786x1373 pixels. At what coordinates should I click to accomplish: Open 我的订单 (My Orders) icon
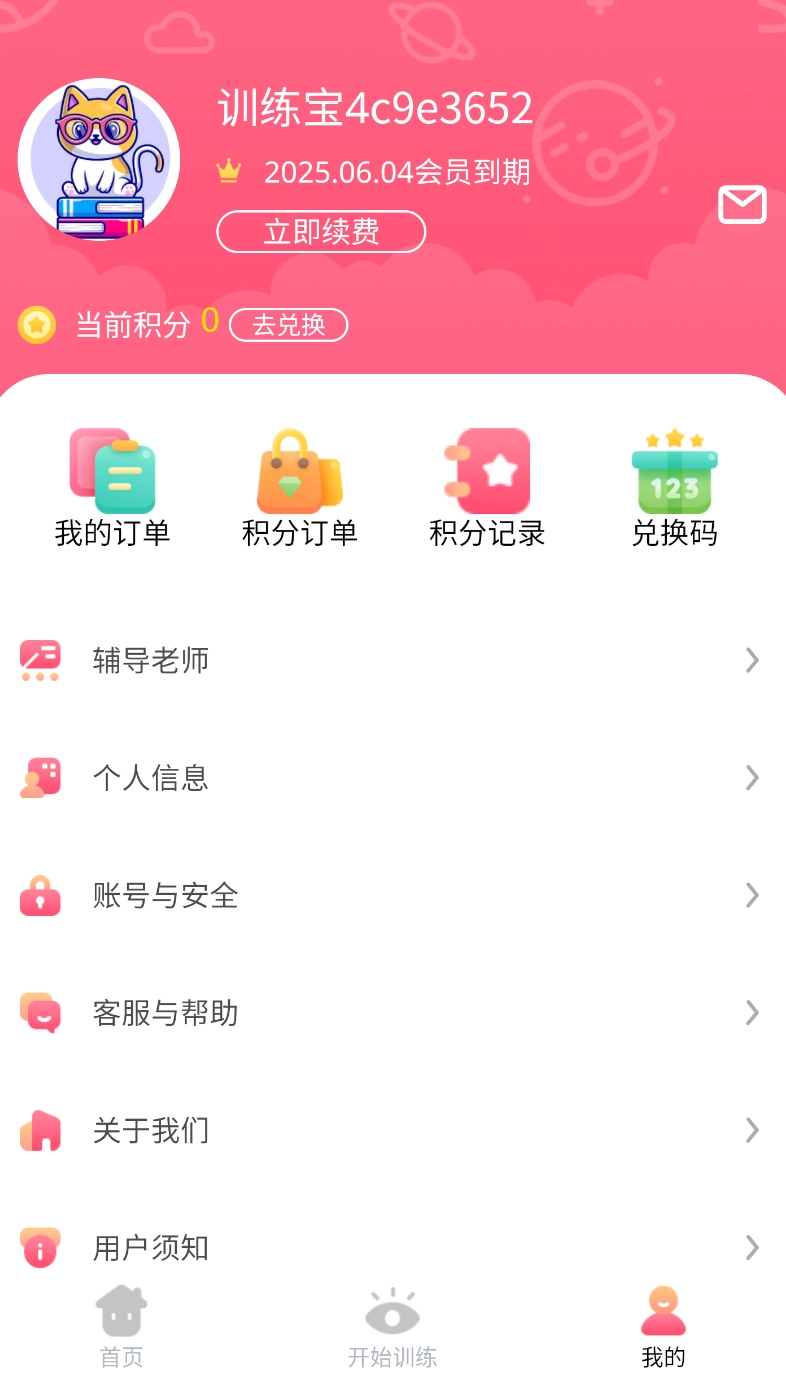coord(112,470)
